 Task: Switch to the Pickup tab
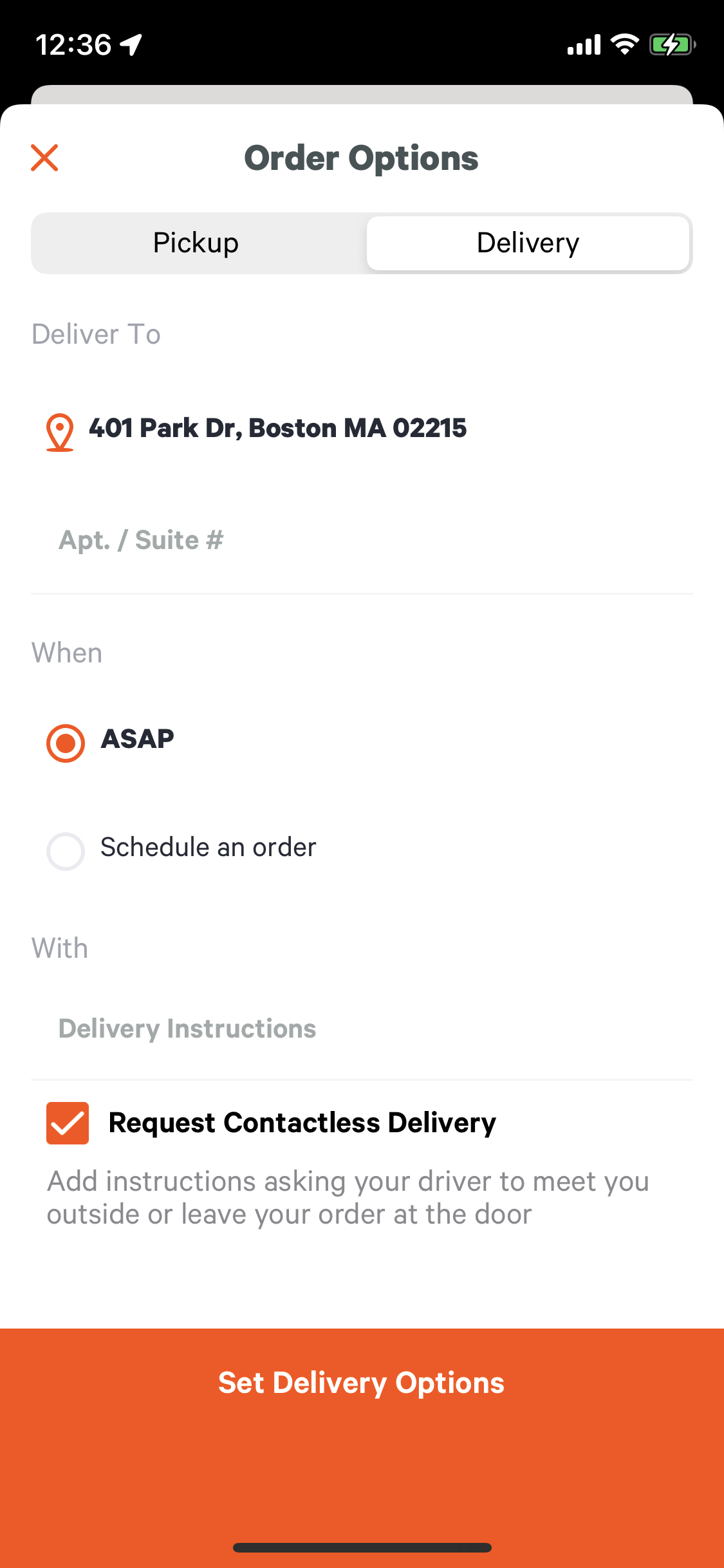[x=195, y=243]
